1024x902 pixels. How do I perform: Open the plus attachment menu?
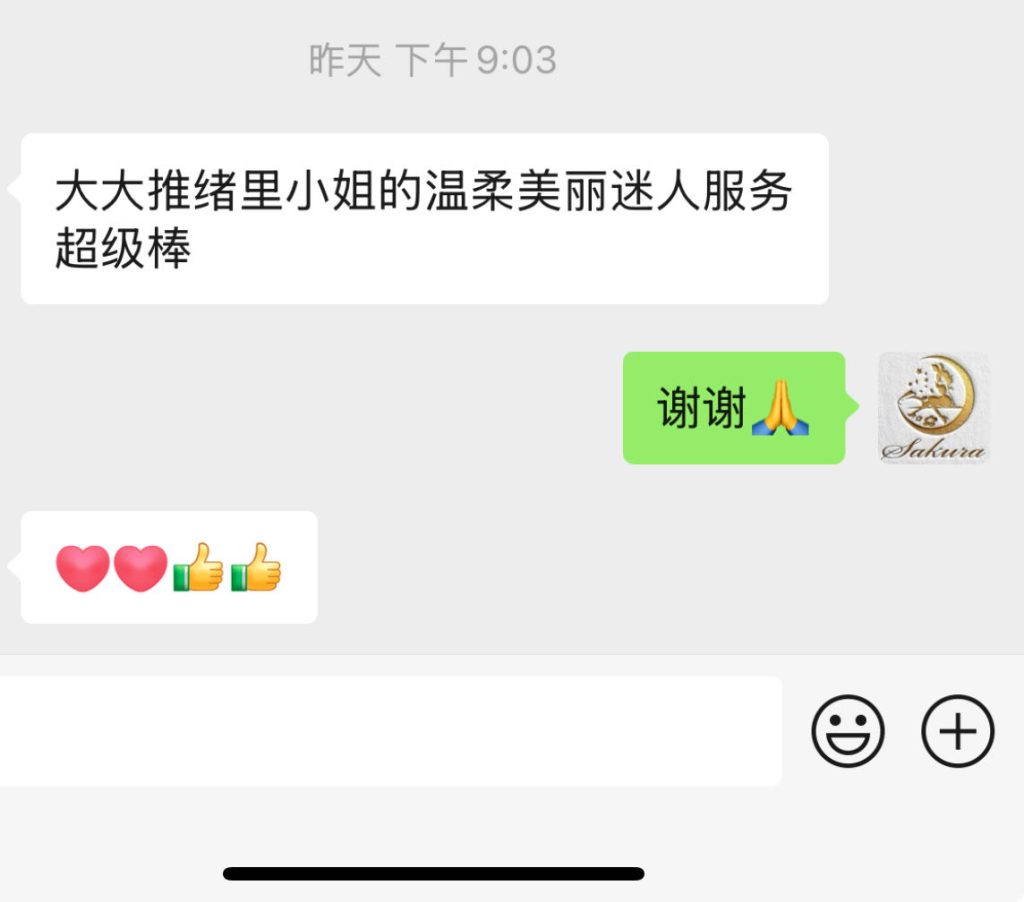pos(957,731)
